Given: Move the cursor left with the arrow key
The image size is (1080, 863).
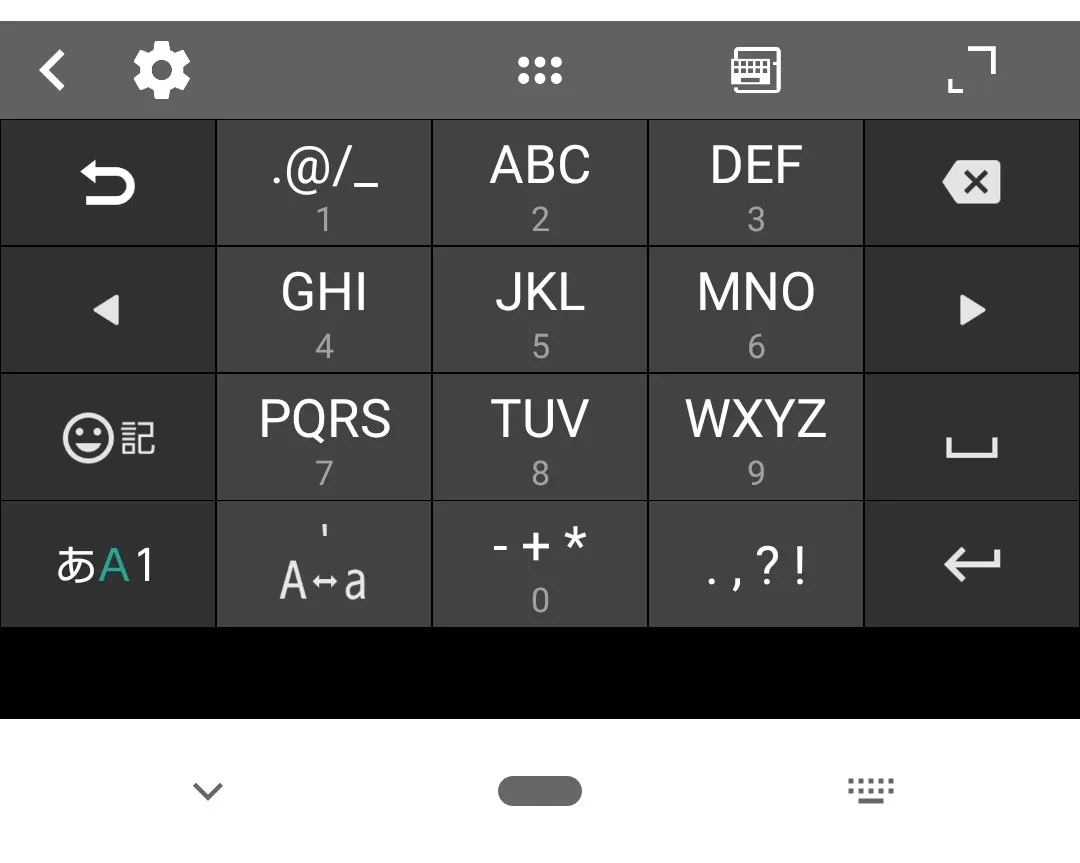Looking at the screenshot, I should click(108, 310).
